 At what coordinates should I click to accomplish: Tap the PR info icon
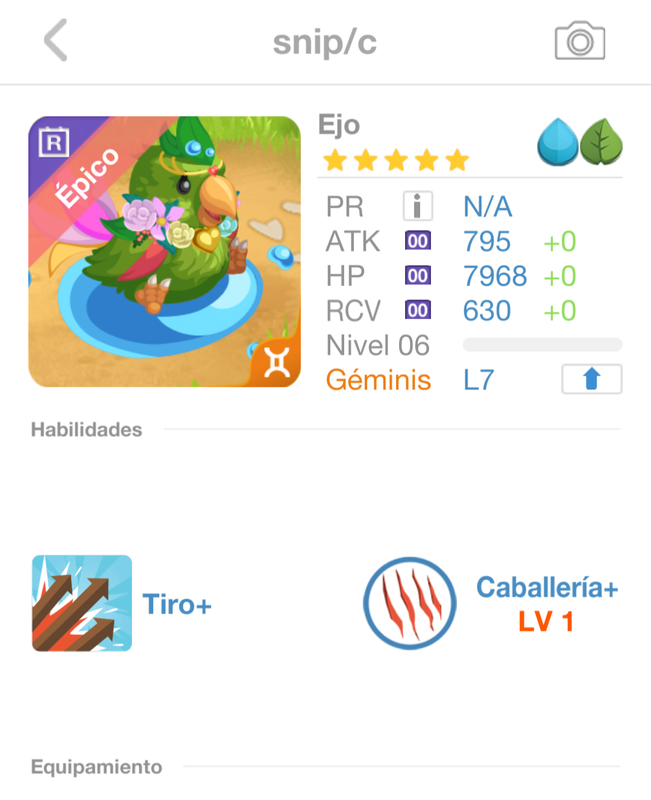point(417,207)
